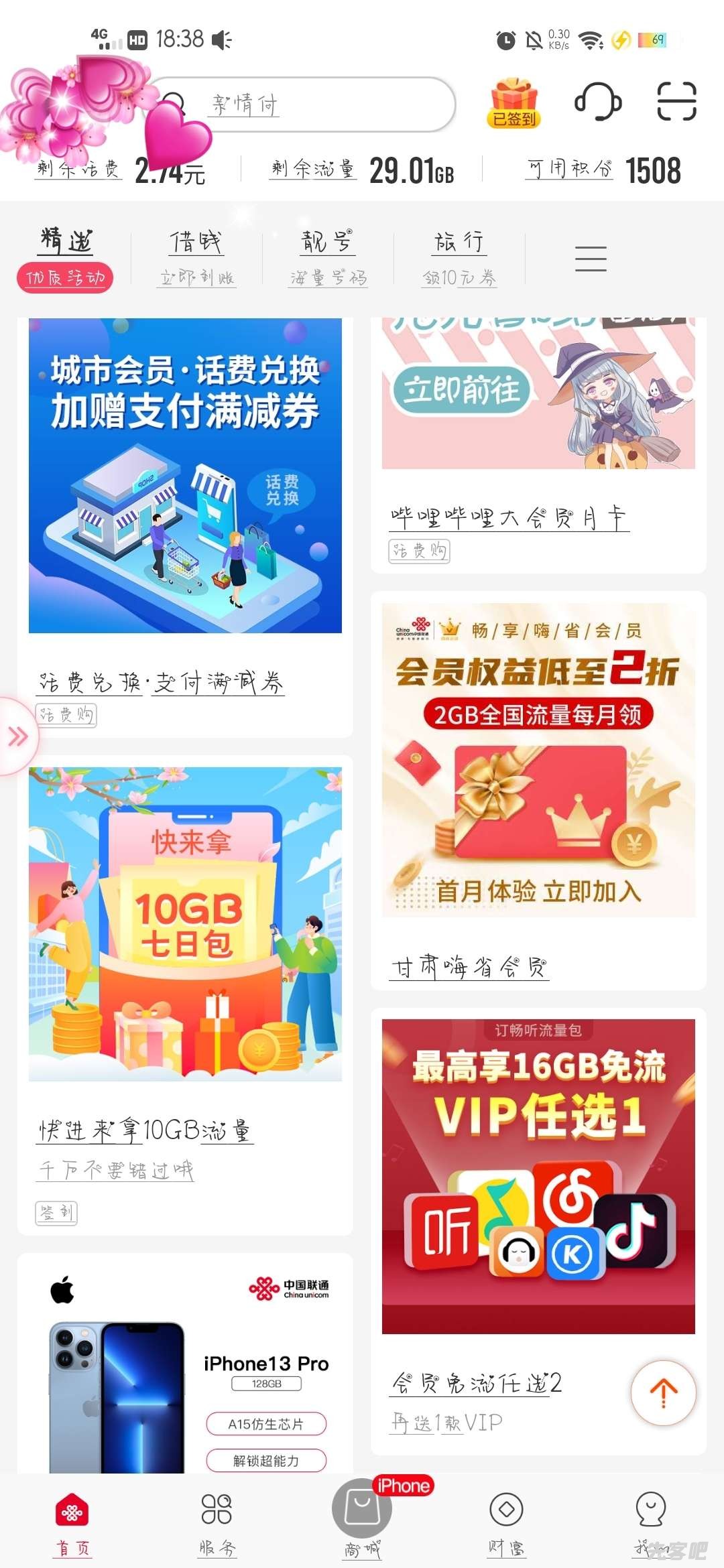Open the scan code icon
724x1568 pixels.
point(676,102)
